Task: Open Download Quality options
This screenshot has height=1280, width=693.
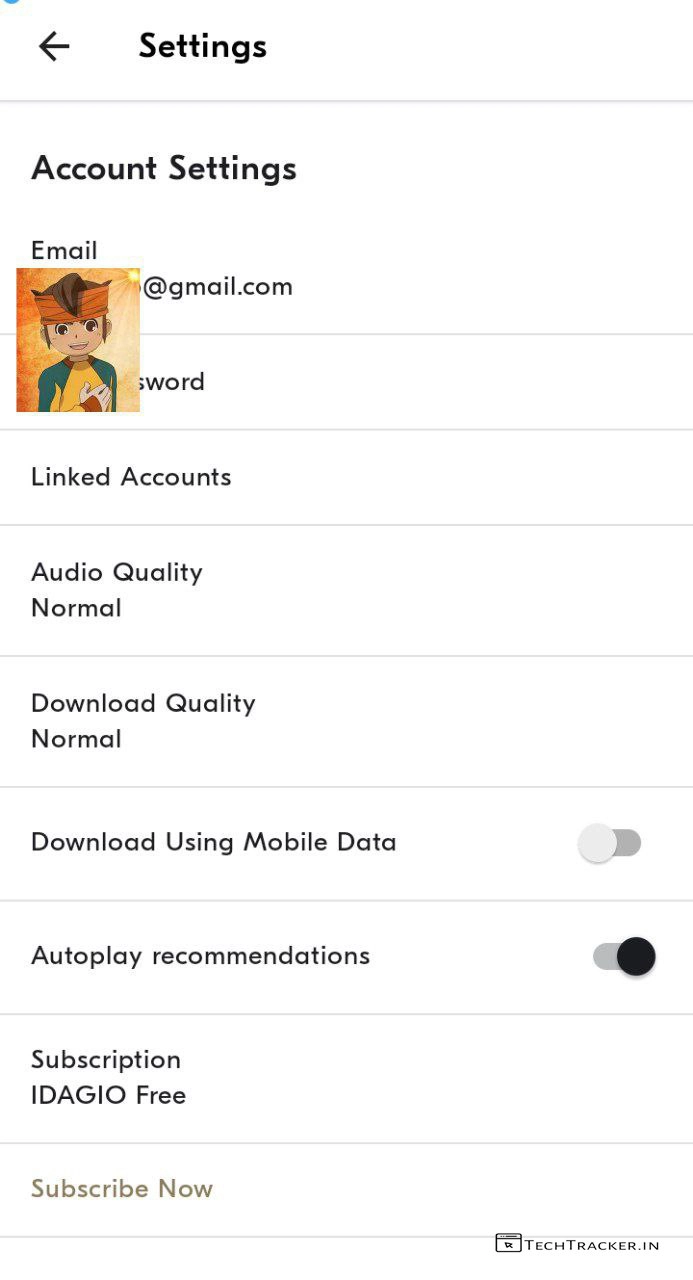Action: (143, 721)
